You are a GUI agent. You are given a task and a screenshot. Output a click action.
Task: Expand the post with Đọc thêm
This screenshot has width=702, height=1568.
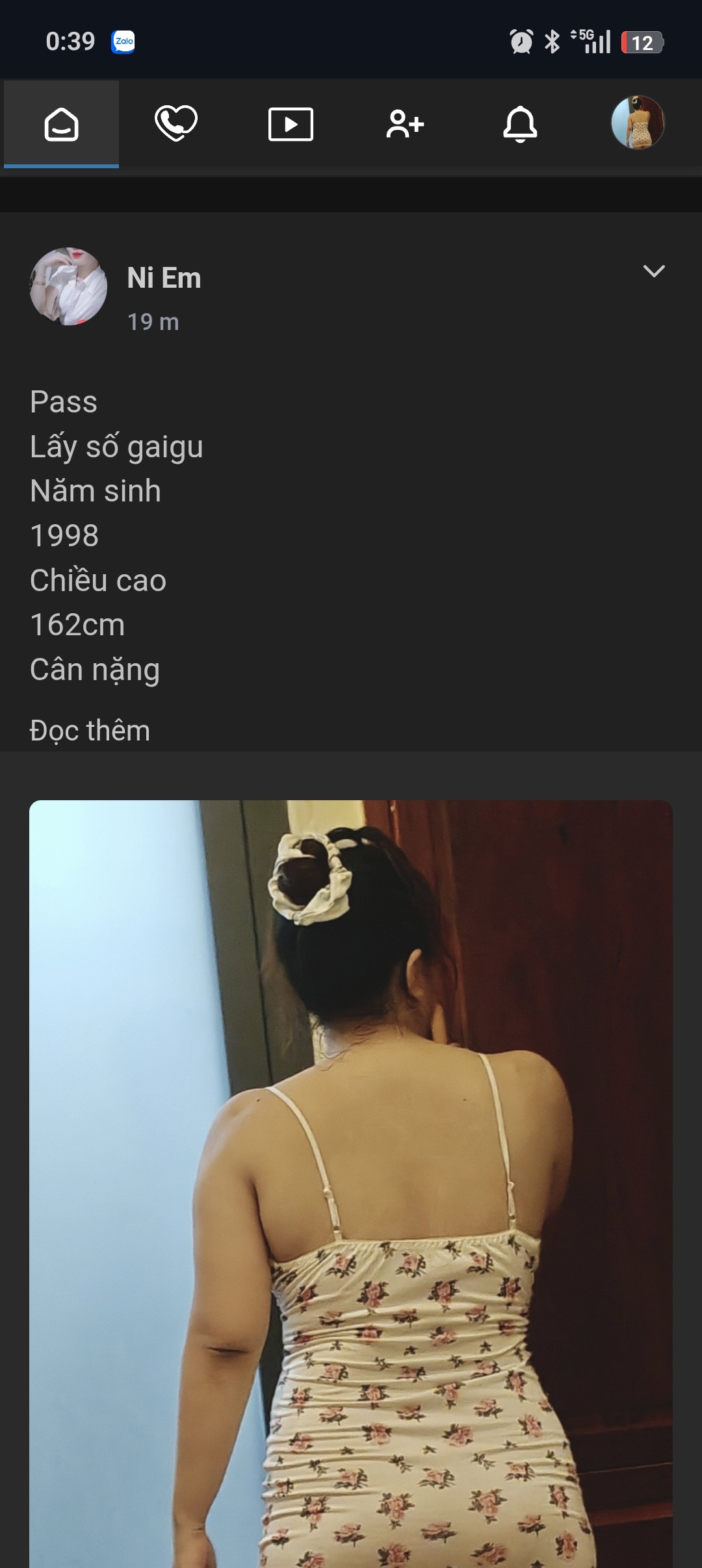(90, 731)
